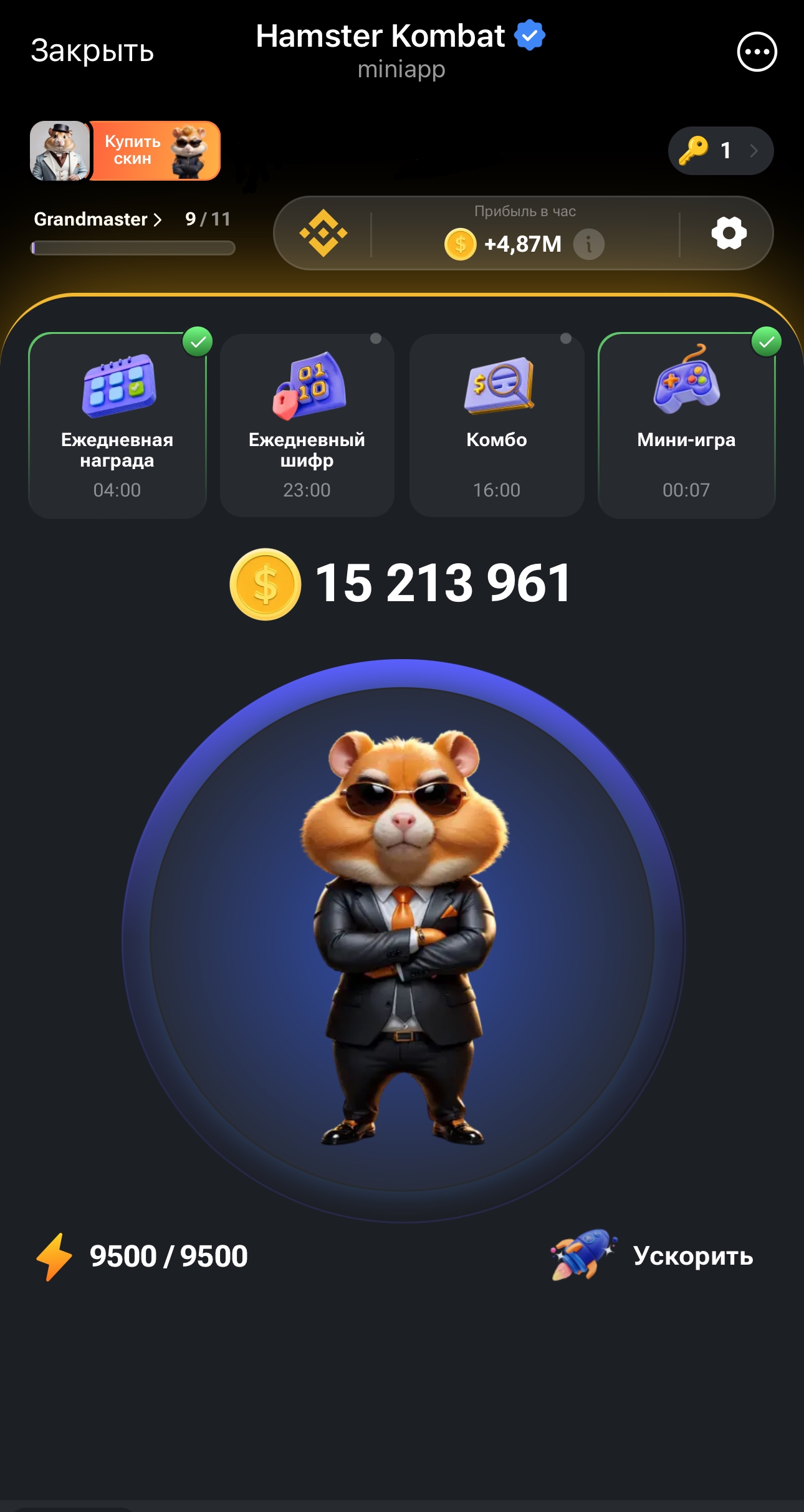Image resolution: width=804 pixels, height=1512 pixels.
Task: Open the Комбо card
Action: [497, 426]
